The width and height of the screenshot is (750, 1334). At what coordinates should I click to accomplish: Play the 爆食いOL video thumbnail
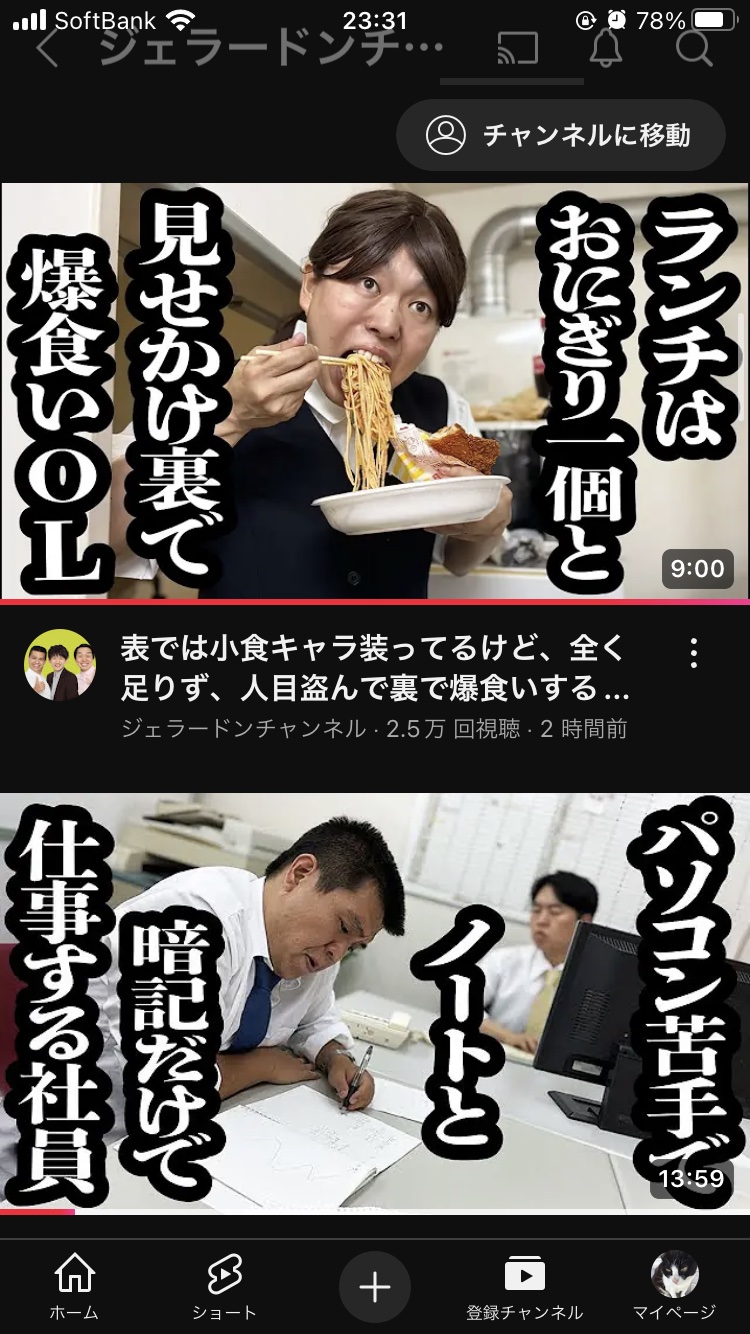375,390
